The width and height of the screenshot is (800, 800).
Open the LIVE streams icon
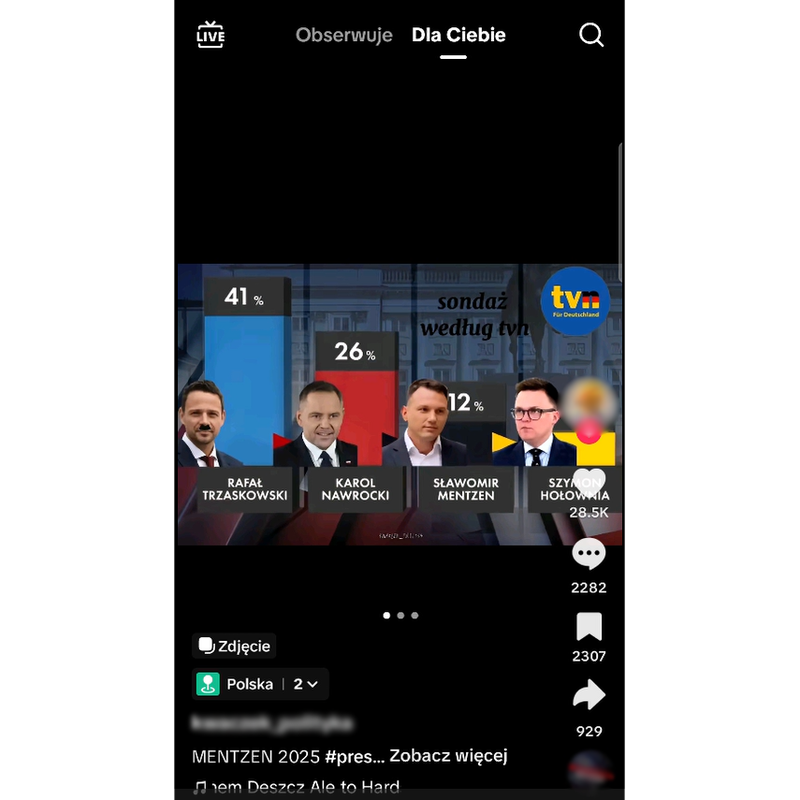[x=211, y=35]
